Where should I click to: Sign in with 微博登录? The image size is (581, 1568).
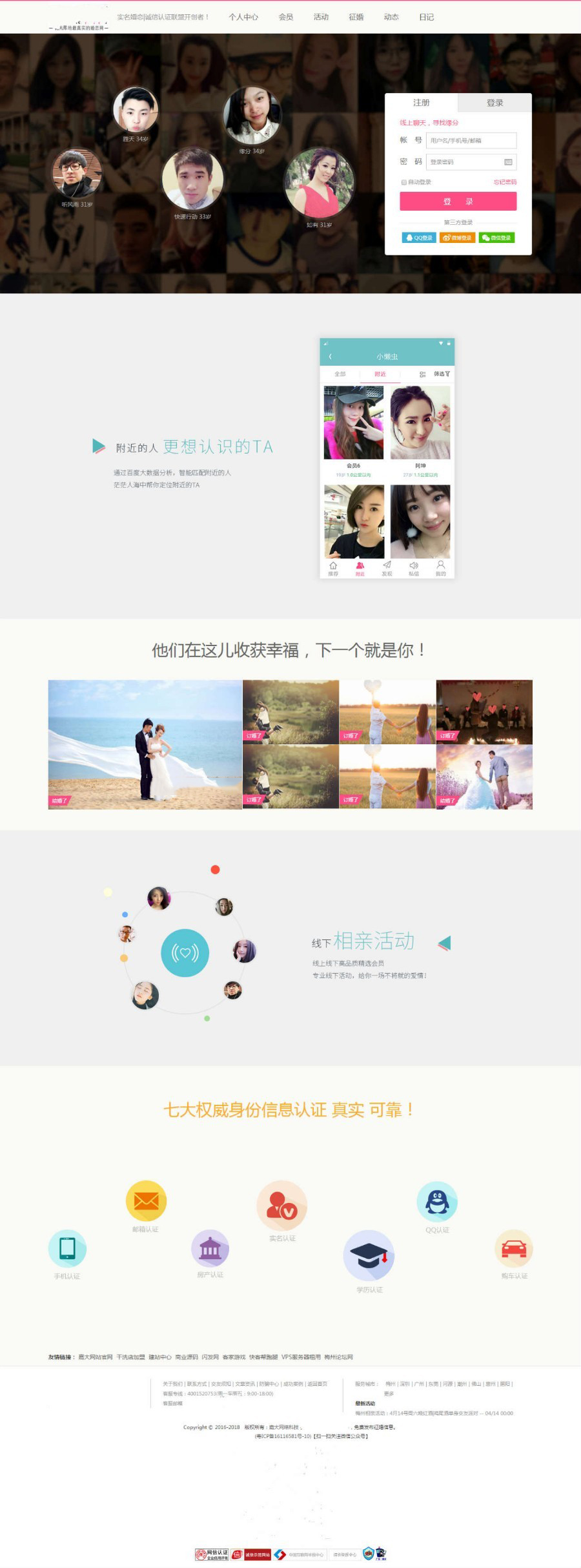(458, 238)
